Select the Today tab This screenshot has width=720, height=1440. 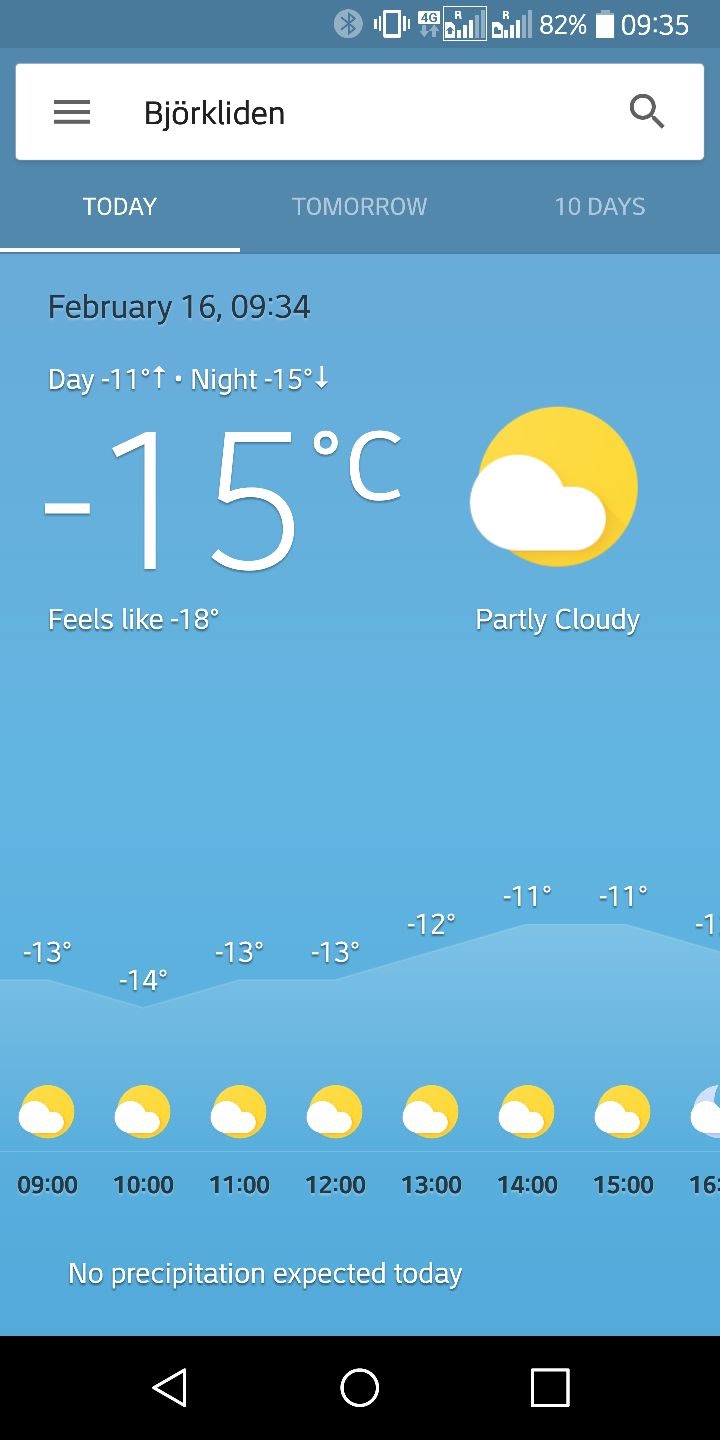coord(120,207)
